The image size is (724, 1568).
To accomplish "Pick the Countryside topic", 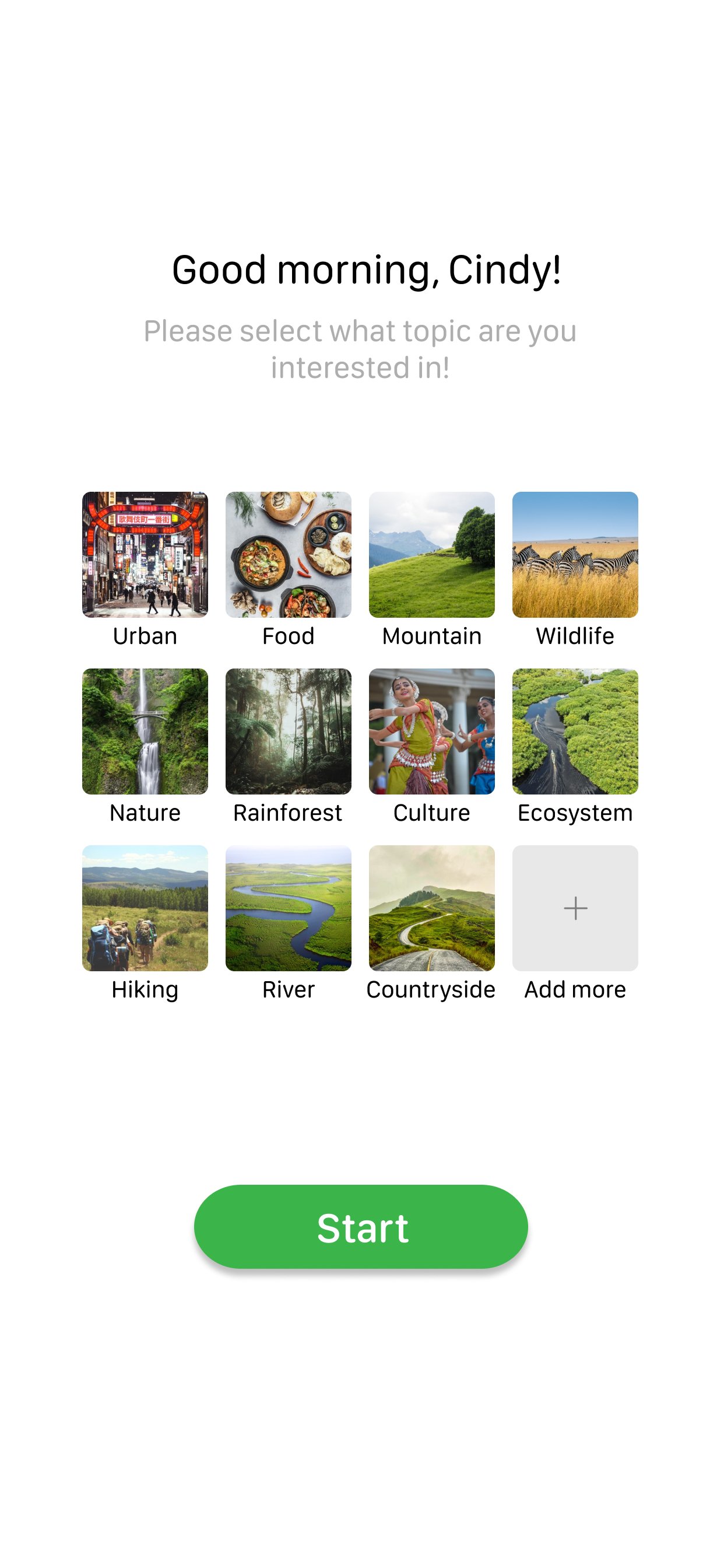I will point(431,908).
